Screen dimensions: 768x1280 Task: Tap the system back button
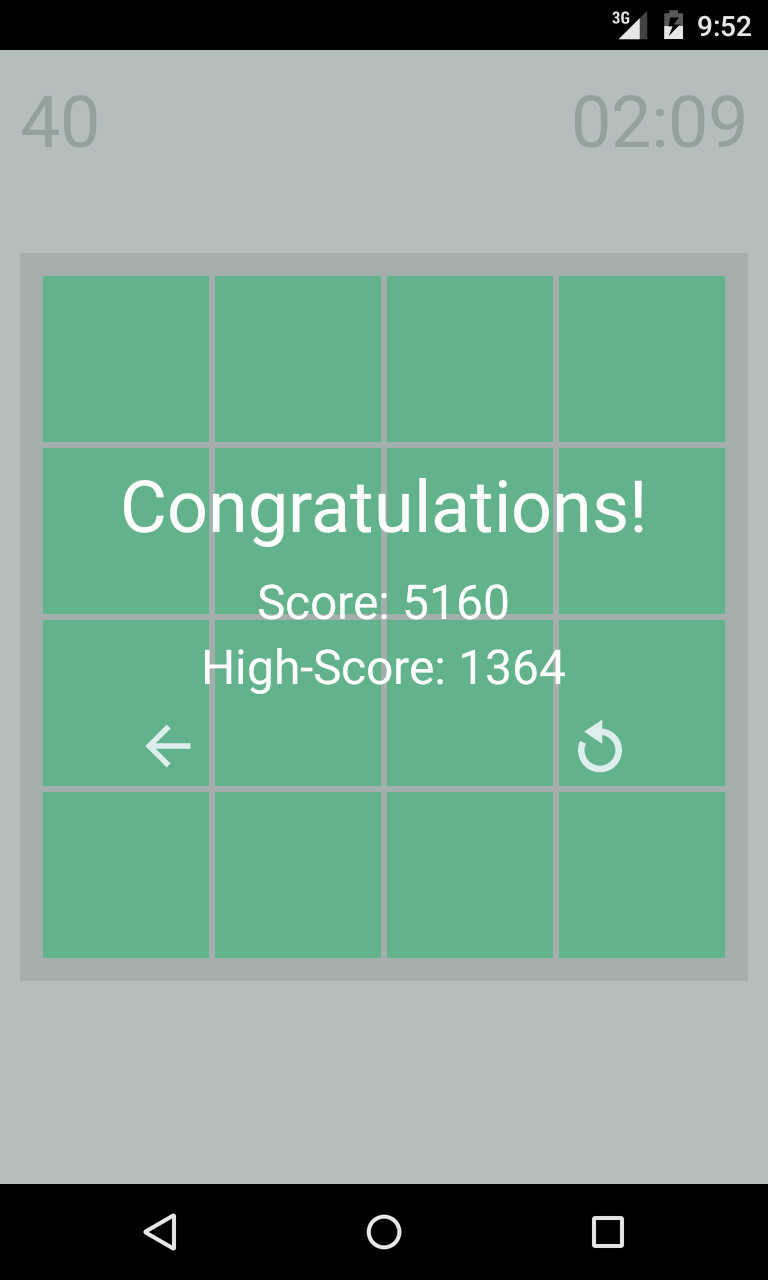(160, 1231)
